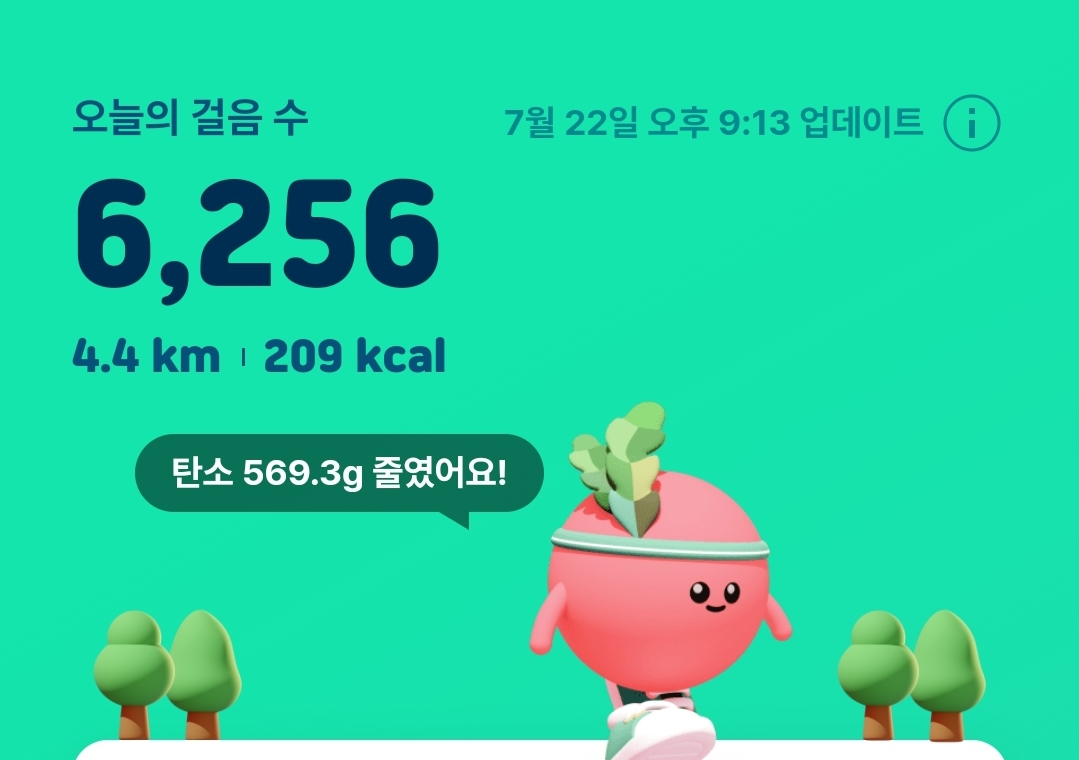Open the step count info icon
This screenshot has height=760, width=1079.
coord(972,123)
